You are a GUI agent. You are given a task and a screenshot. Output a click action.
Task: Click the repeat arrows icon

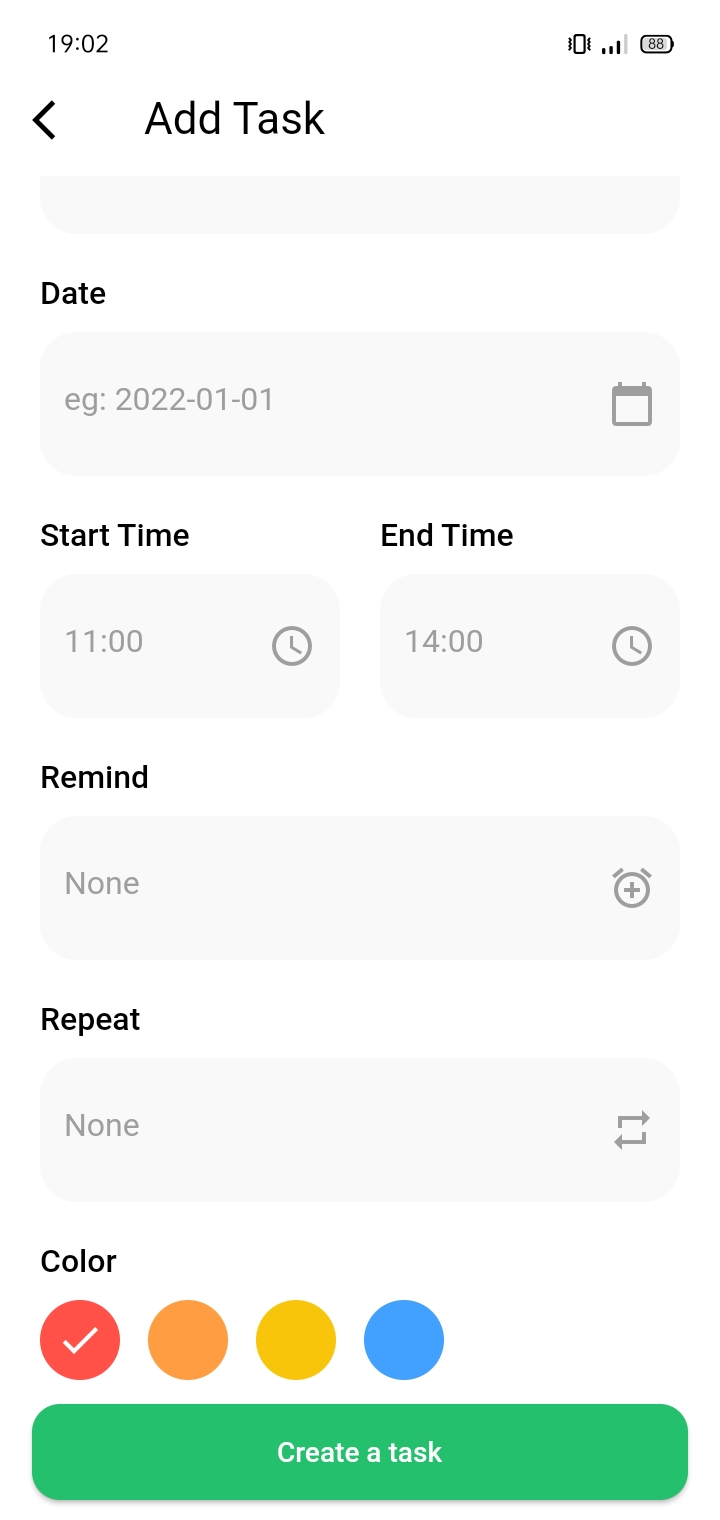point(631,1129)
